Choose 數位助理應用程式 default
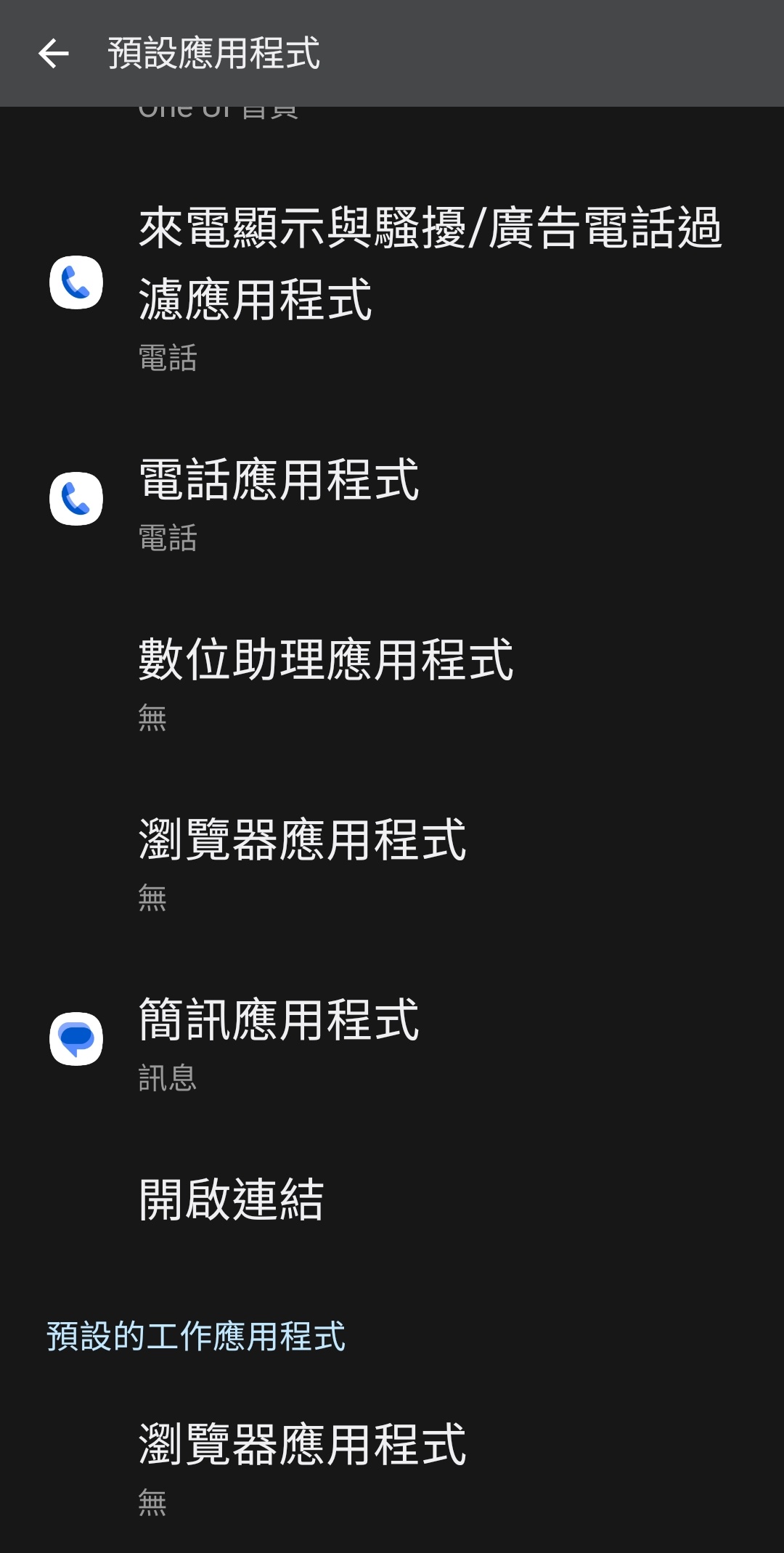Image resolution: width=784 pixels, height=1553 pixels. click(x=392, y=681)
